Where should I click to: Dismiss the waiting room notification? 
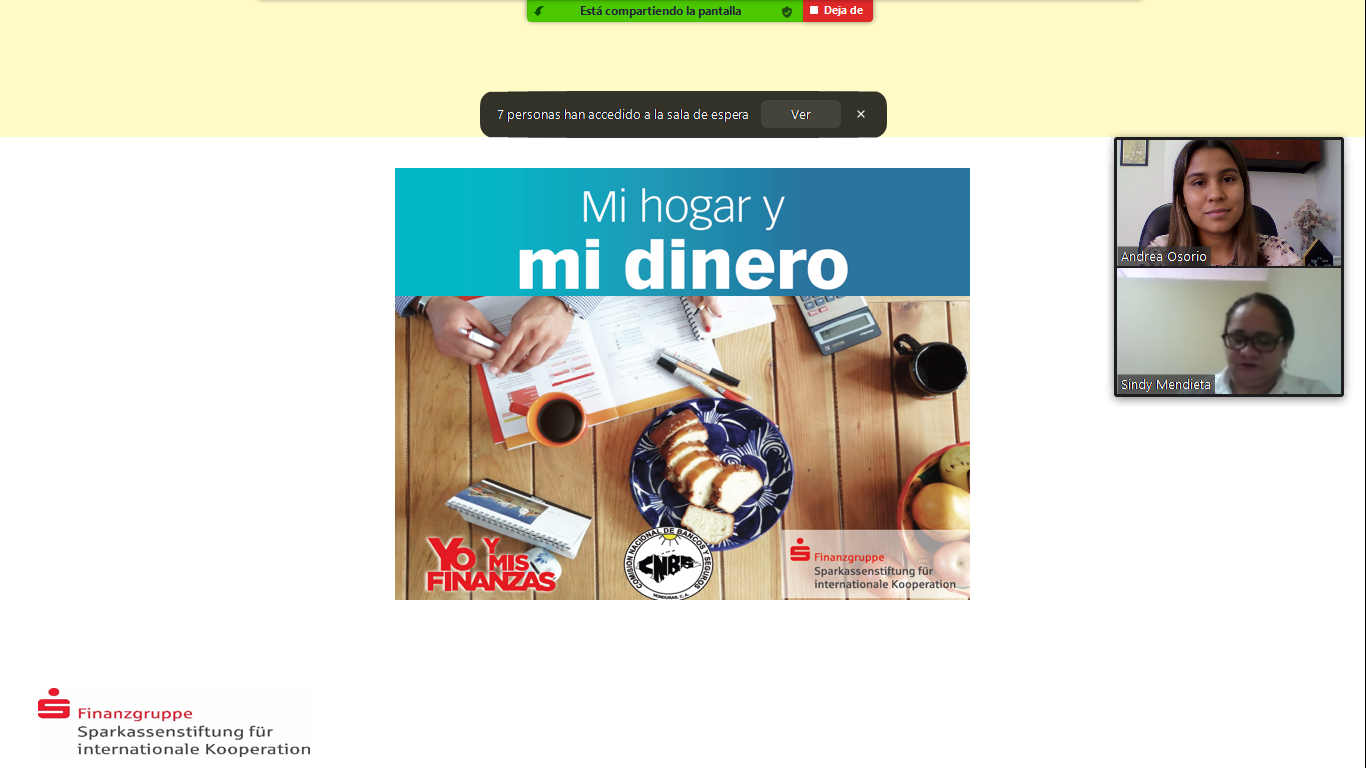(x=861, y=114)
